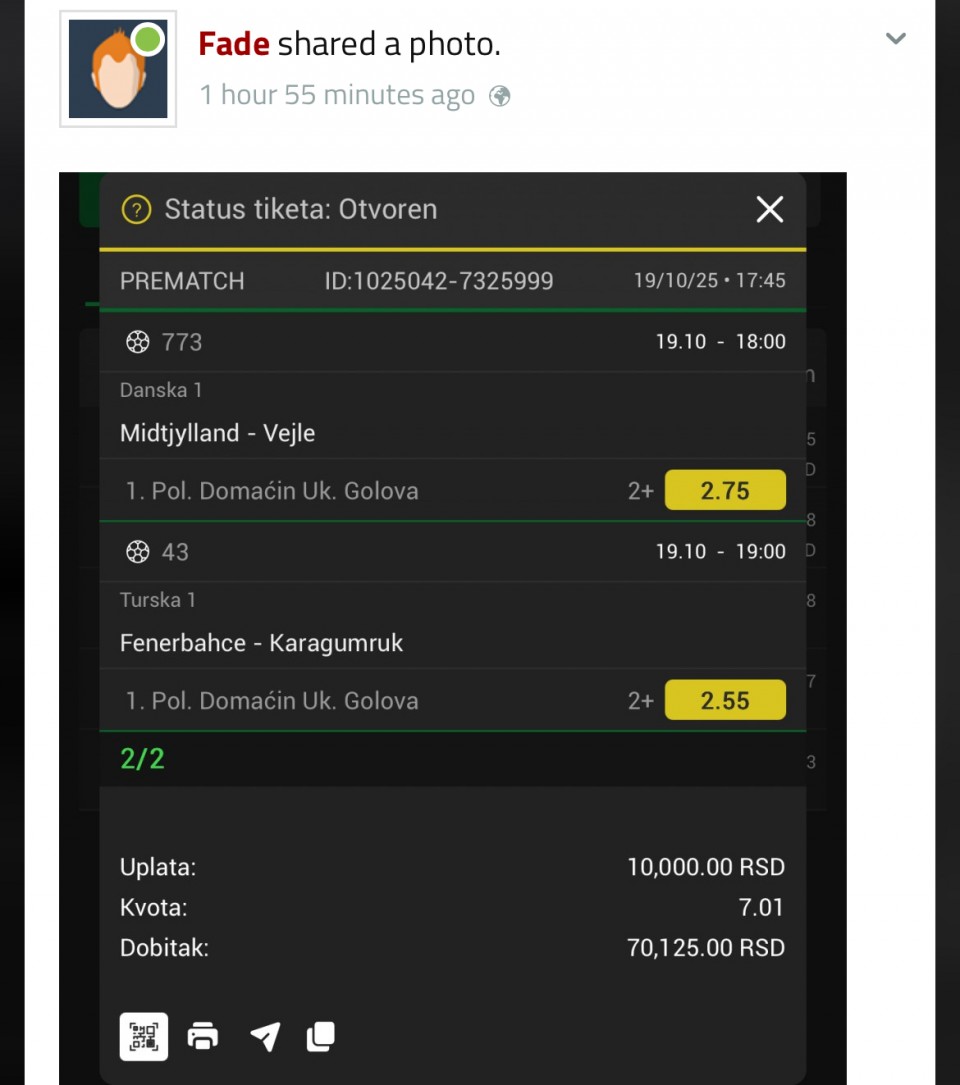
Task: Open the post timestamp link
Action: 337,95
